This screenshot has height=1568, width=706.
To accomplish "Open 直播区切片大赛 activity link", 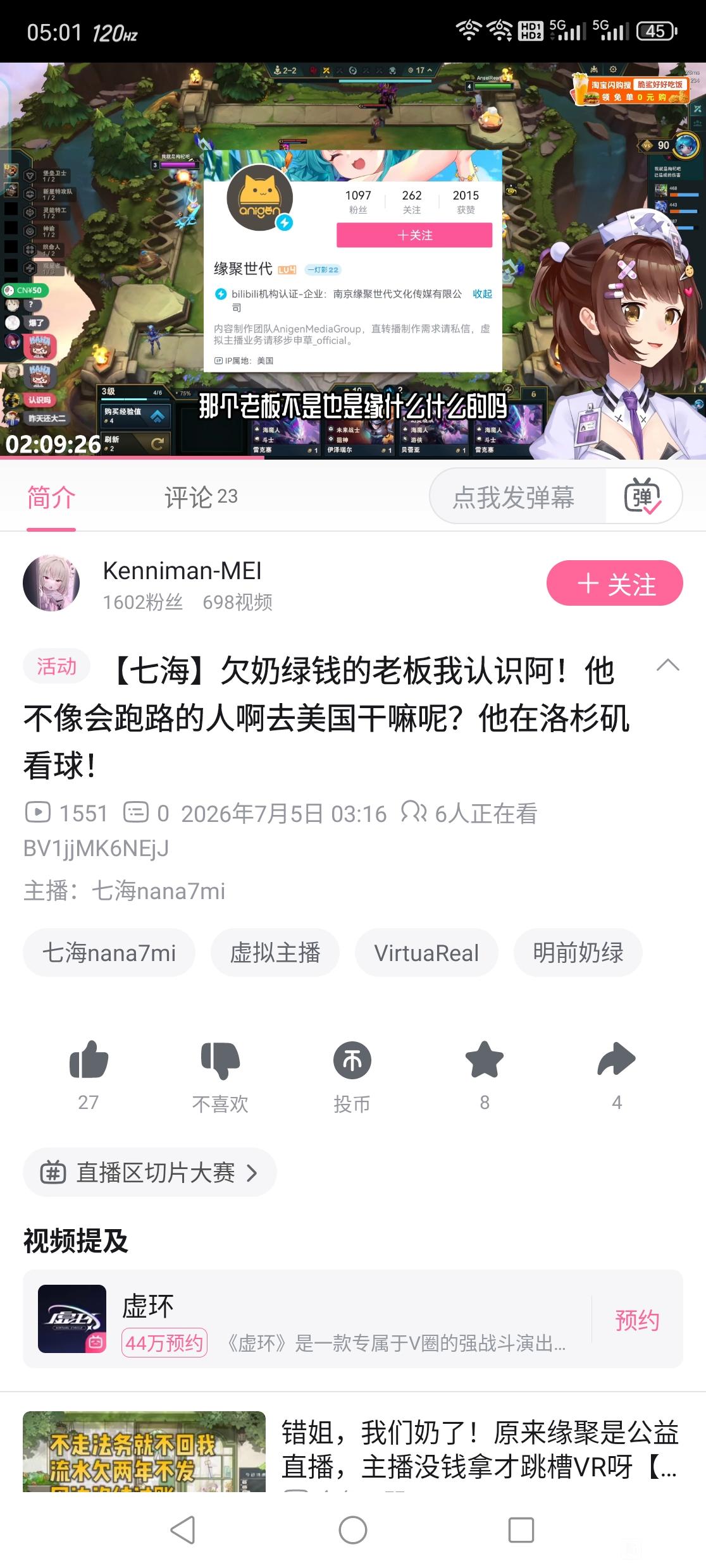I will [x=150, y=1172].
